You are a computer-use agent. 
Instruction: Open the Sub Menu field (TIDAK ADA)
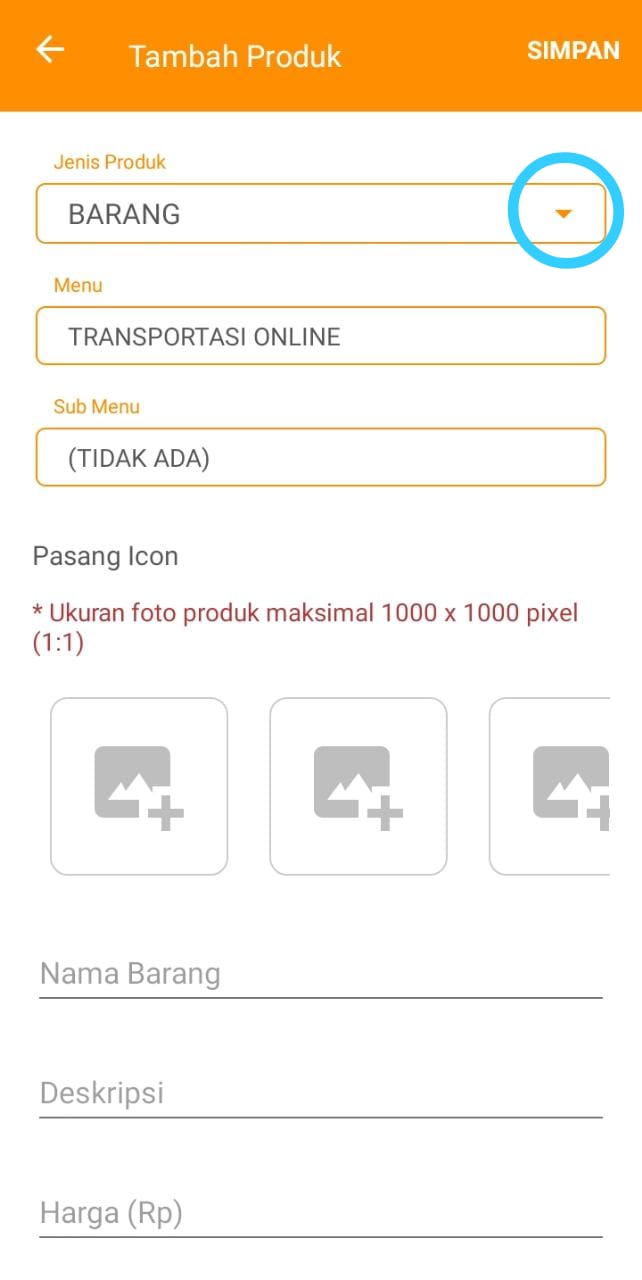321,458
